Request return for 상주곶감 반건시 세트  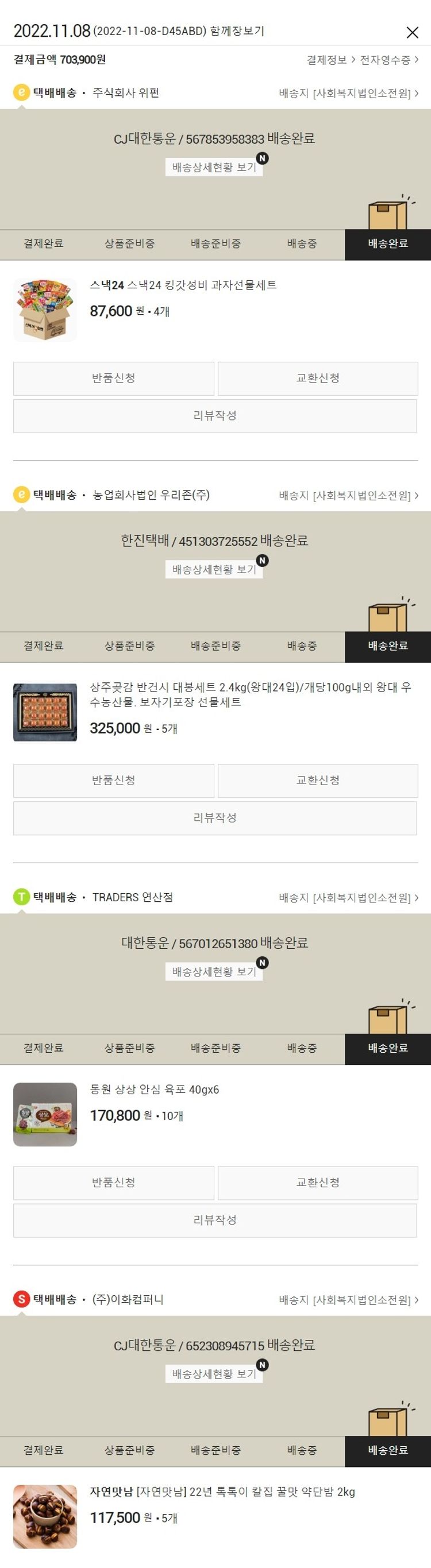[x=113, y=781]
